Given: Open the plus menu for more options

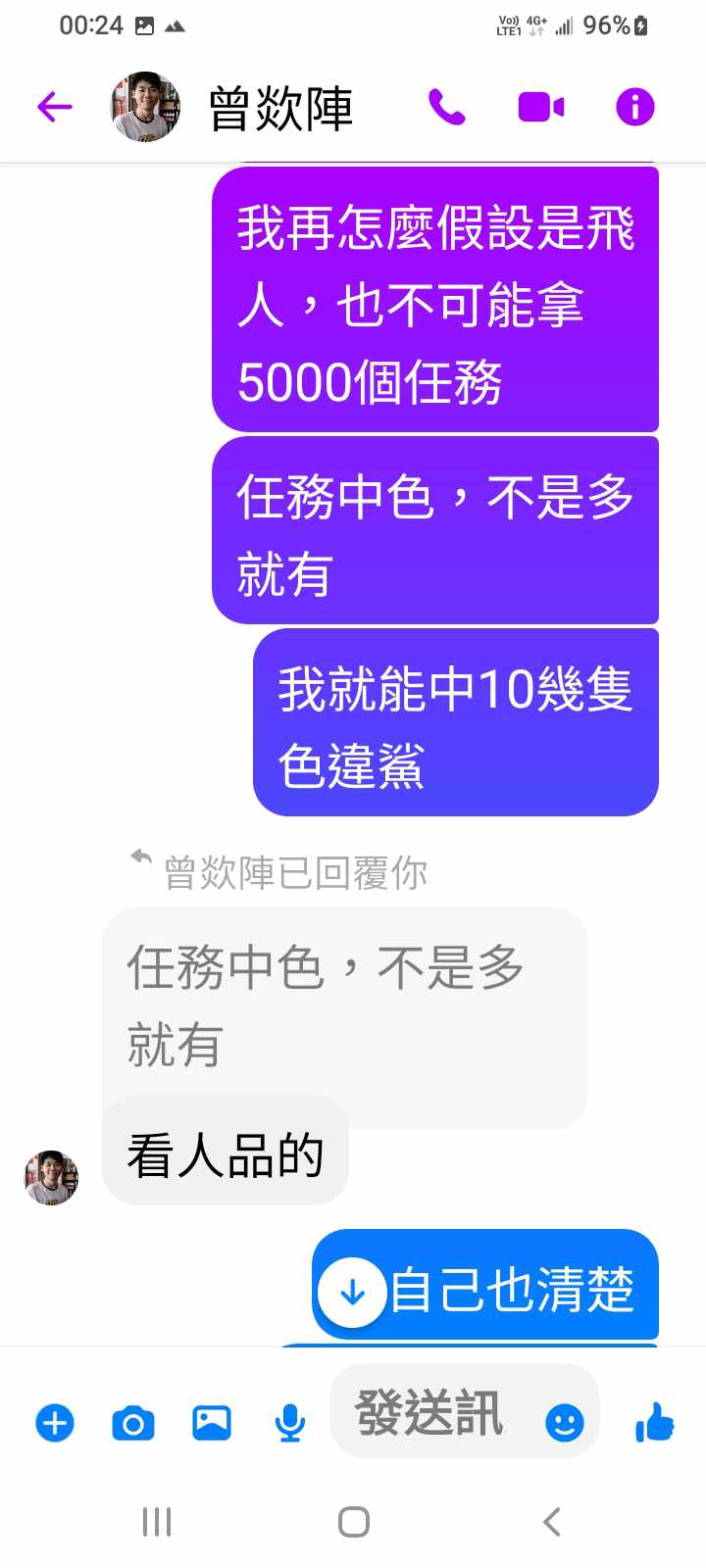Looking at the screenshot, I should tap(55, 1423).
